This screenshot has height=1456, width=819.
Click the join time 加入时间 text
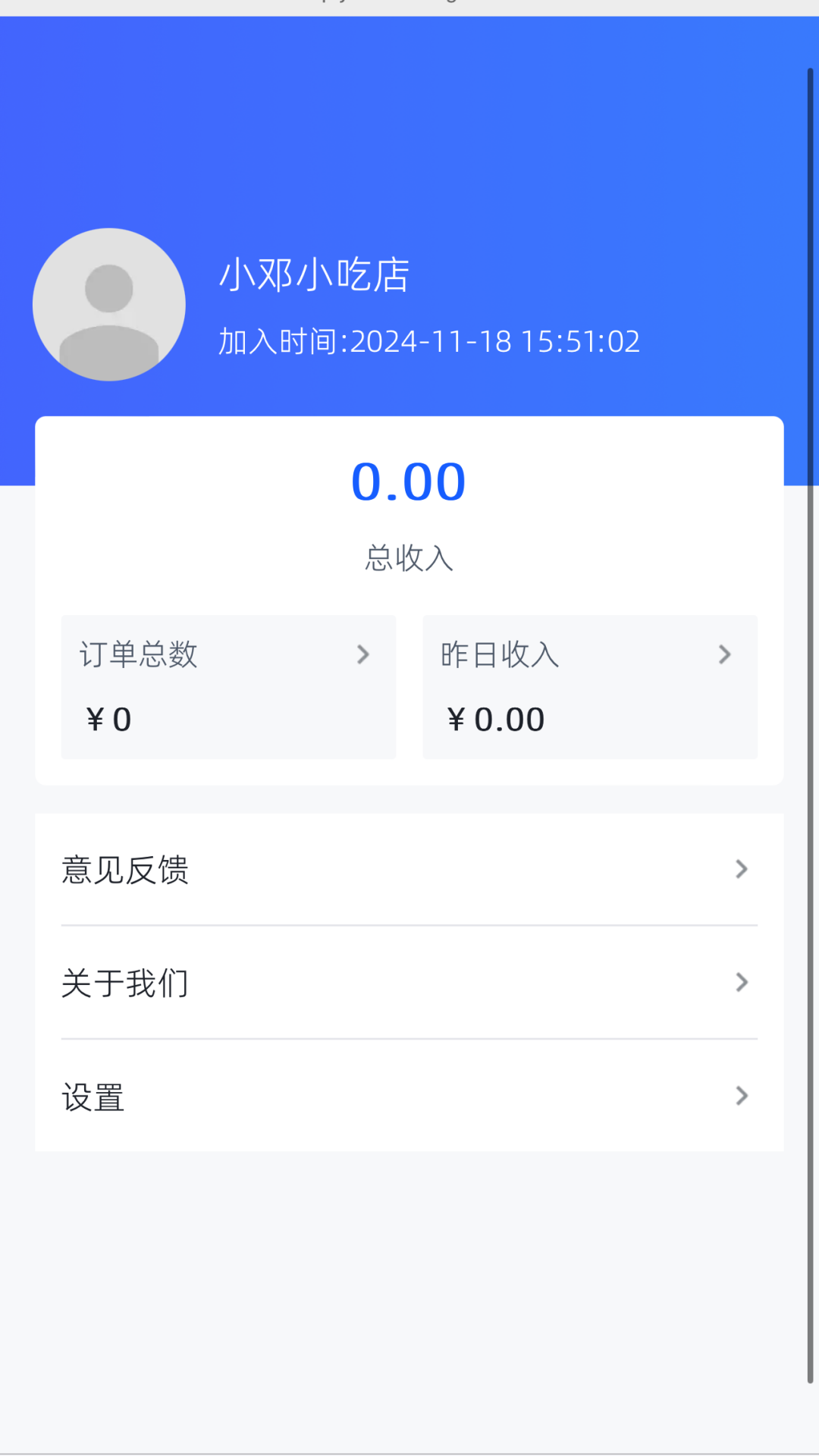[x=429, y=341]
